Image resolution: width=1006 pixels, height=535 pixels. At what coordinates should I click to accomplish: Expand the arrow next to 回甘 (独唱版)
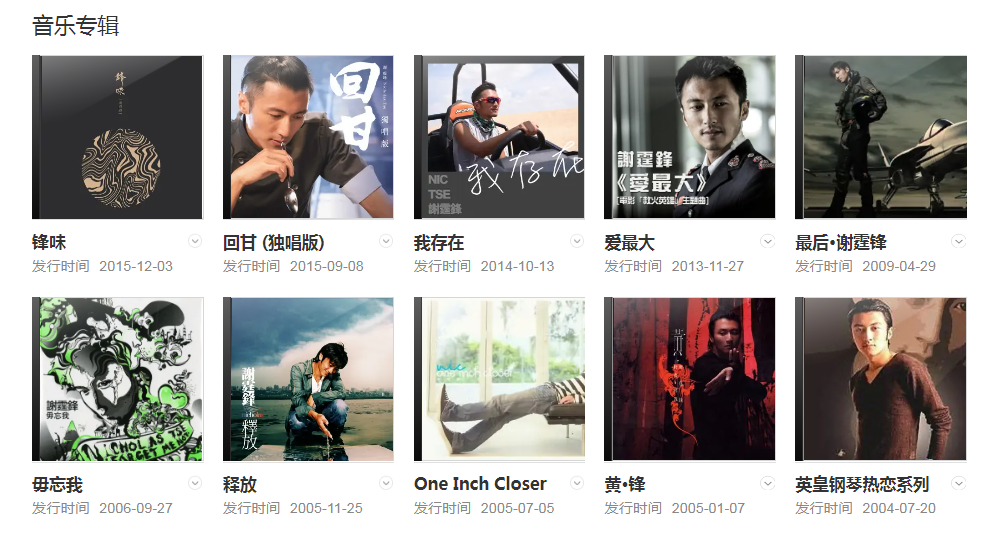(386, 241)
